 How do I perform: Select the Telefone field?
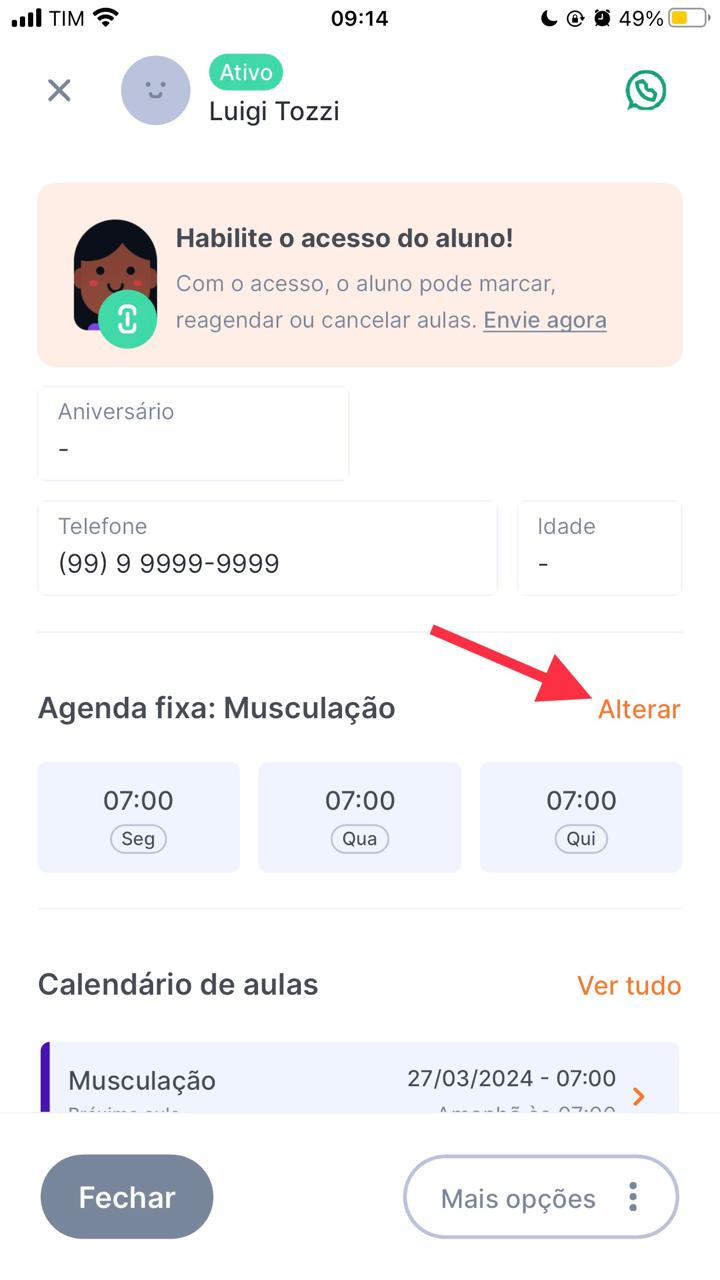(267, 548)
